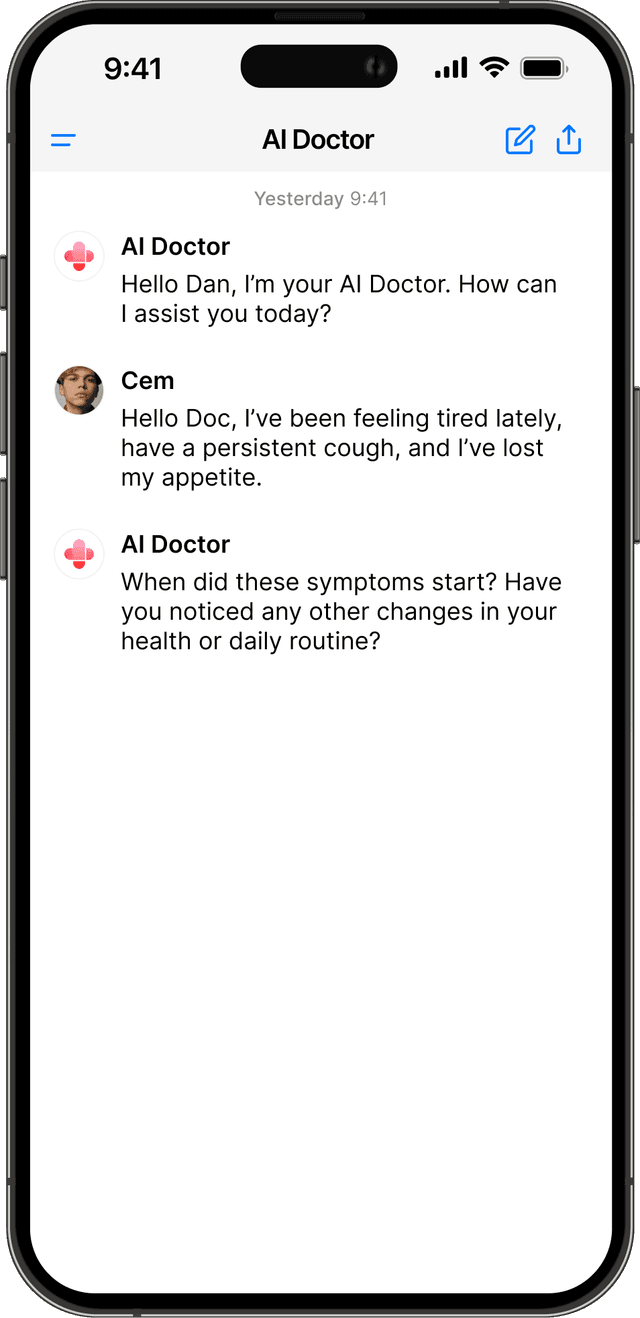Start a new chat with compose icon

click(520, 140)
